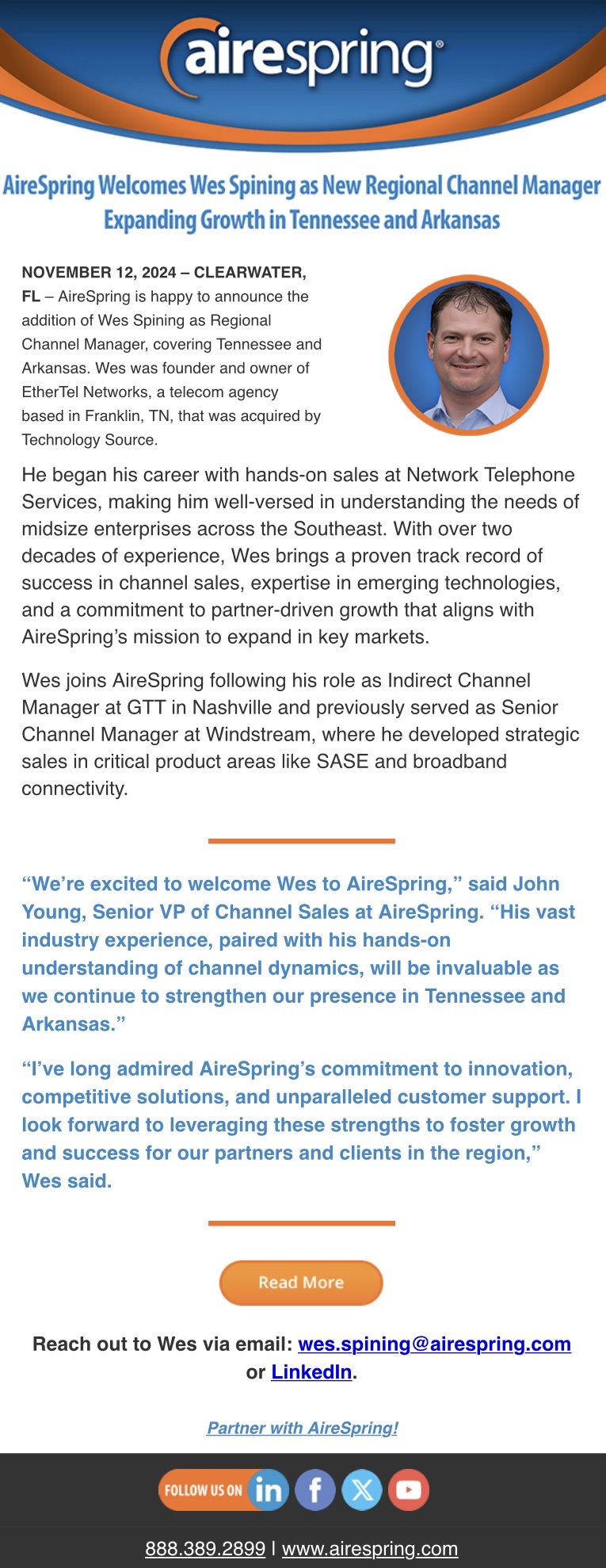
Task: Open Wes's LinkedIn link
Action: [x=311, y=1371]
